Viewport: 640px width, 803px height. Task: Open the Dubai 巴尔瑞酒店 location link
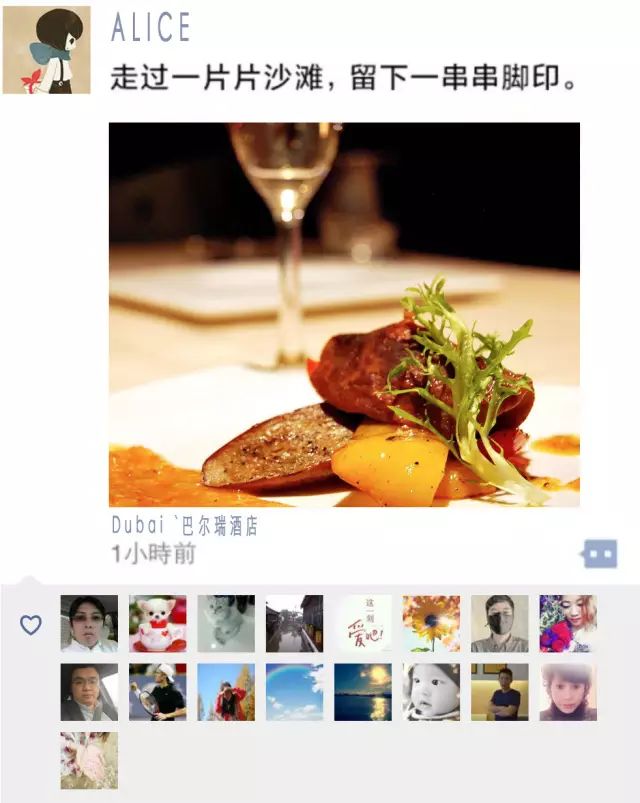click(x=184, y=526)
